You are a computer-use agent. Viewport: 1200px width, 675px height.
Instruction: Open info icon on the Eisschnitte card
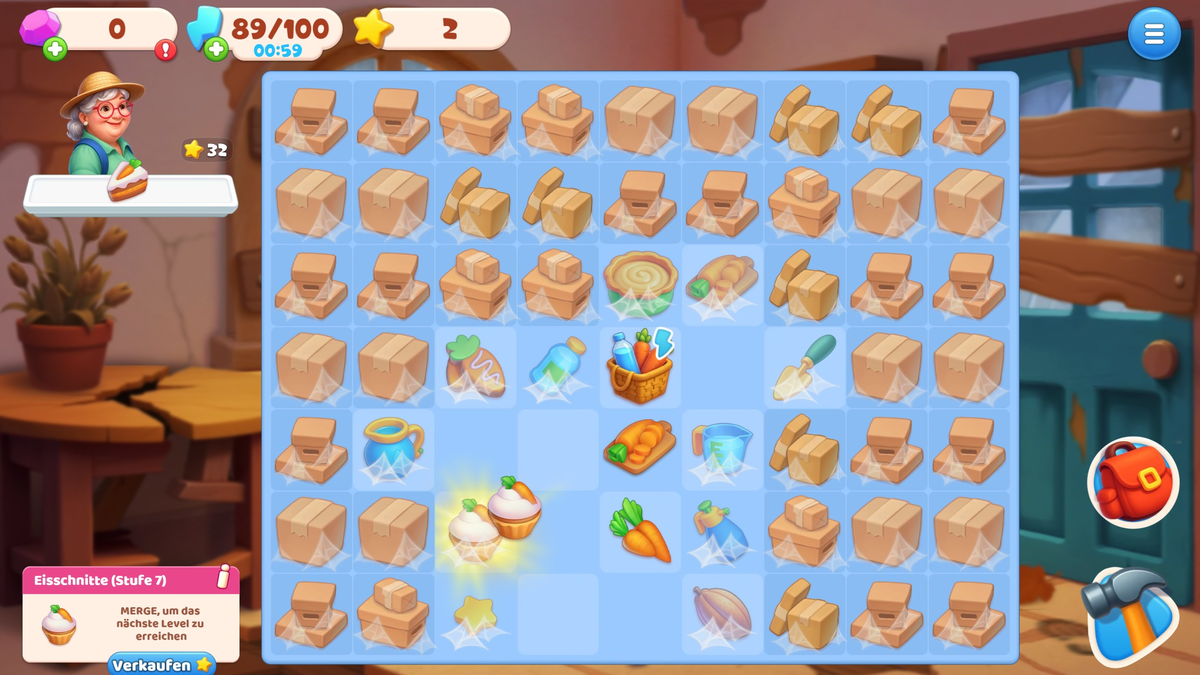(223, 578)
